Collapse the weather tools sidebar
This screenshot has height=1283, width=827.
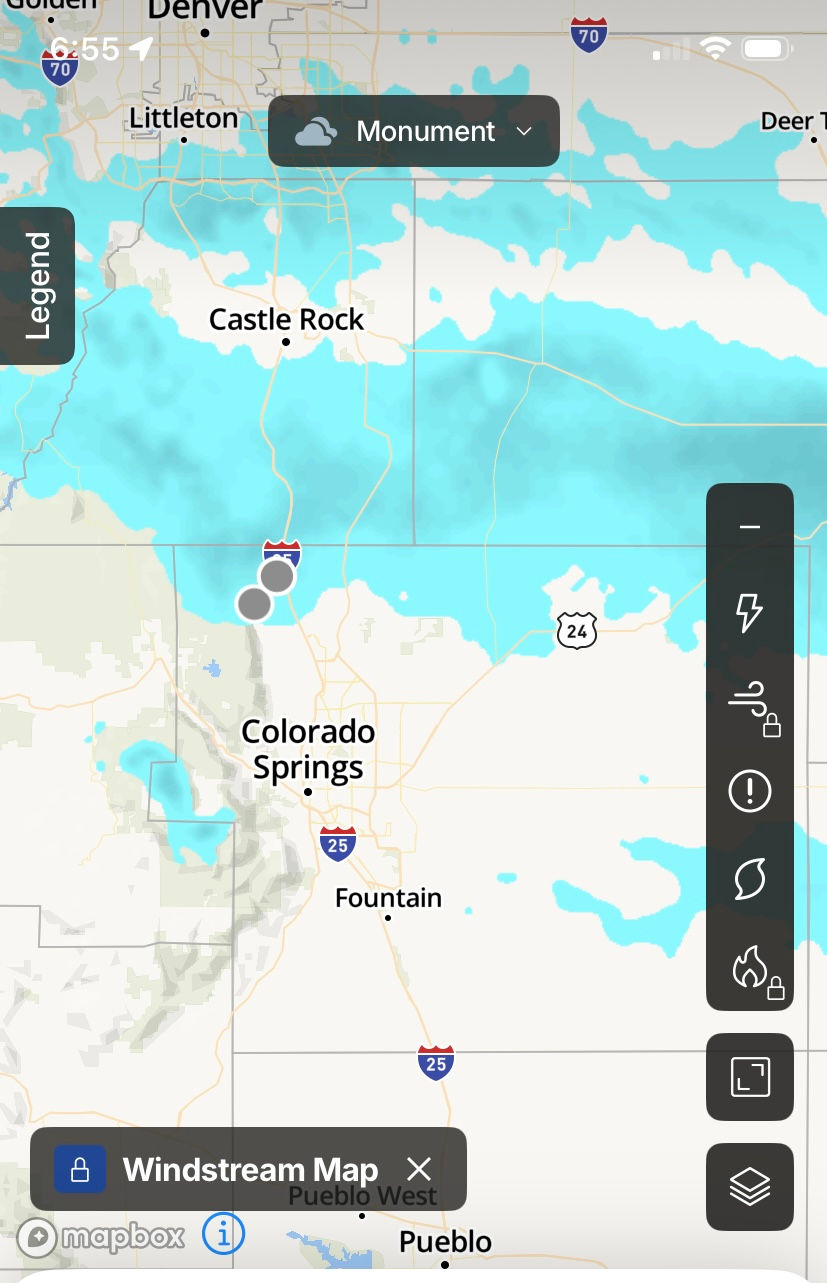(x=749, y=527)
